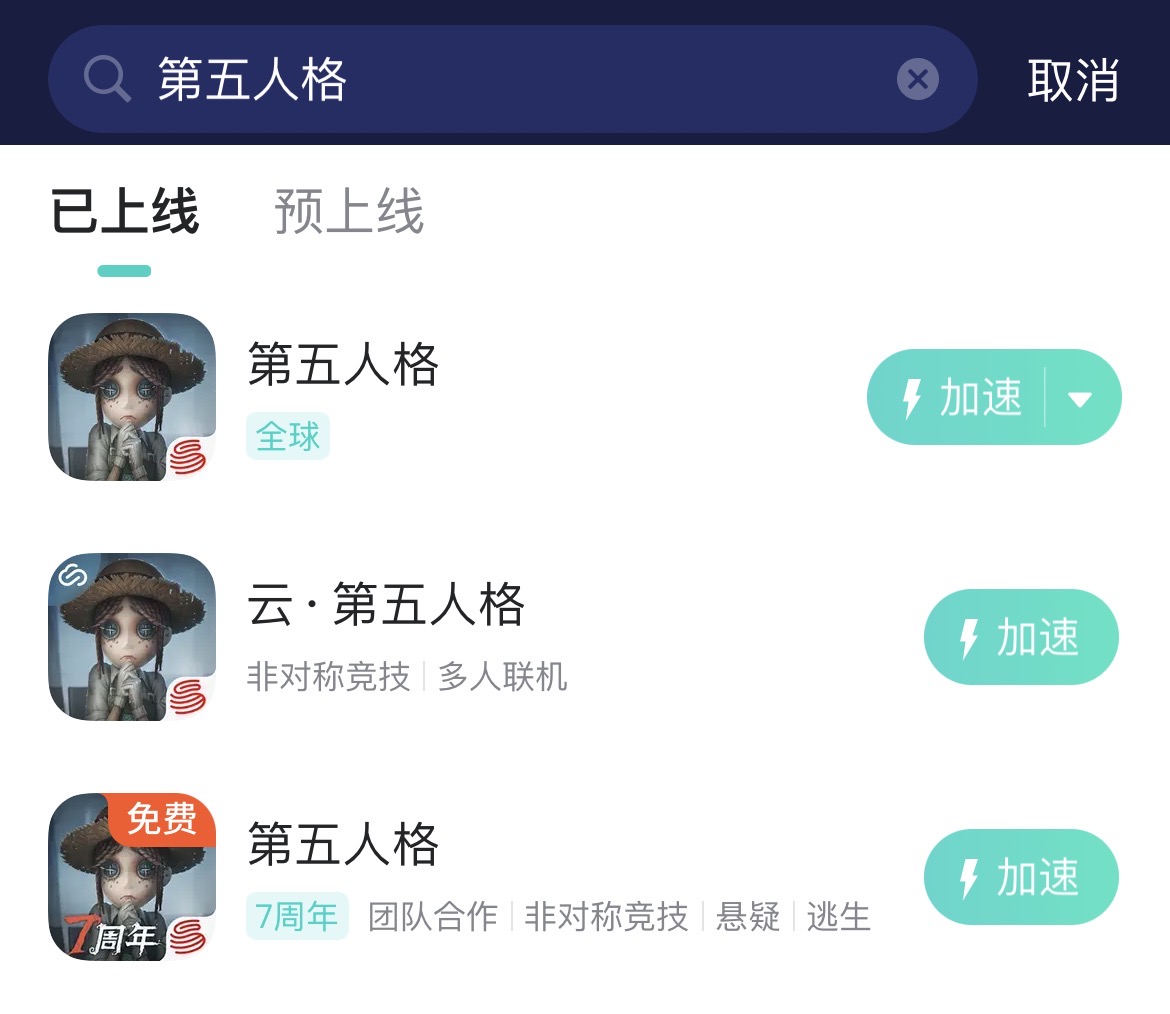Open the 云·第五人格 result
The height and width of the screenshot is (1014, 1170).
point(386,605)
